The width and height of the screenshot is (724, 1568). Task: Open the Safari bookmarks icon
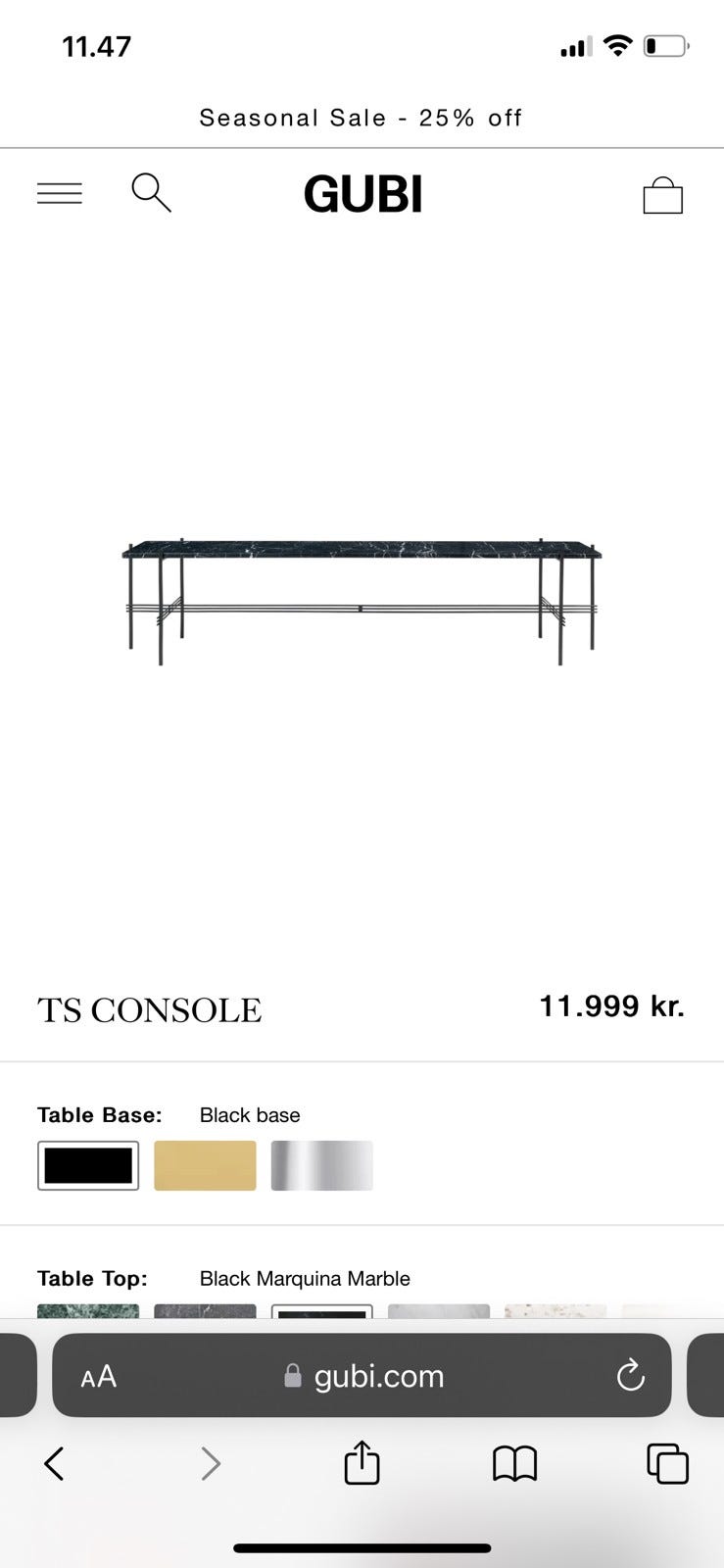click(x=514, y=1464)
